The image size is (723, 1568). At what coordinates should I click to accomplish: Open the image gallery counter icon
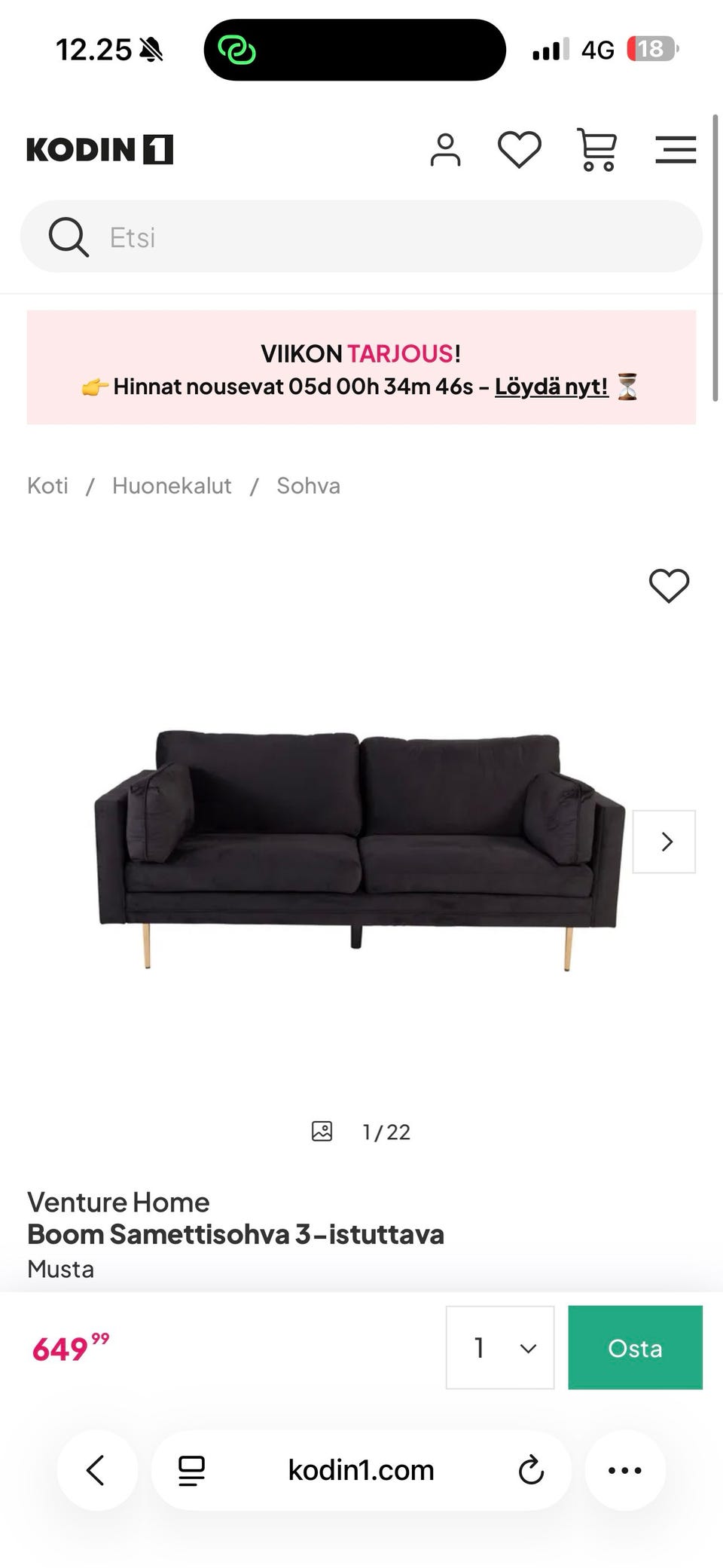point(322,1131)
